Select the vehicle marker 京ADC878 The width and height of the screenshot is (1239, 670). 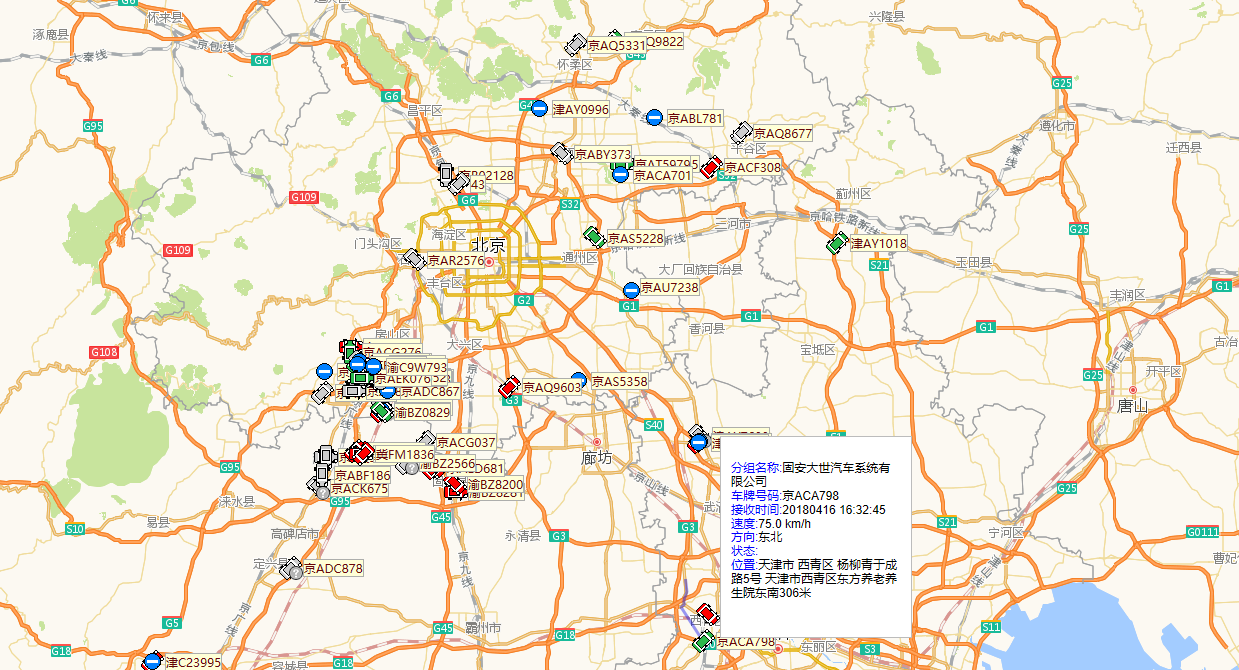[292, 569]
